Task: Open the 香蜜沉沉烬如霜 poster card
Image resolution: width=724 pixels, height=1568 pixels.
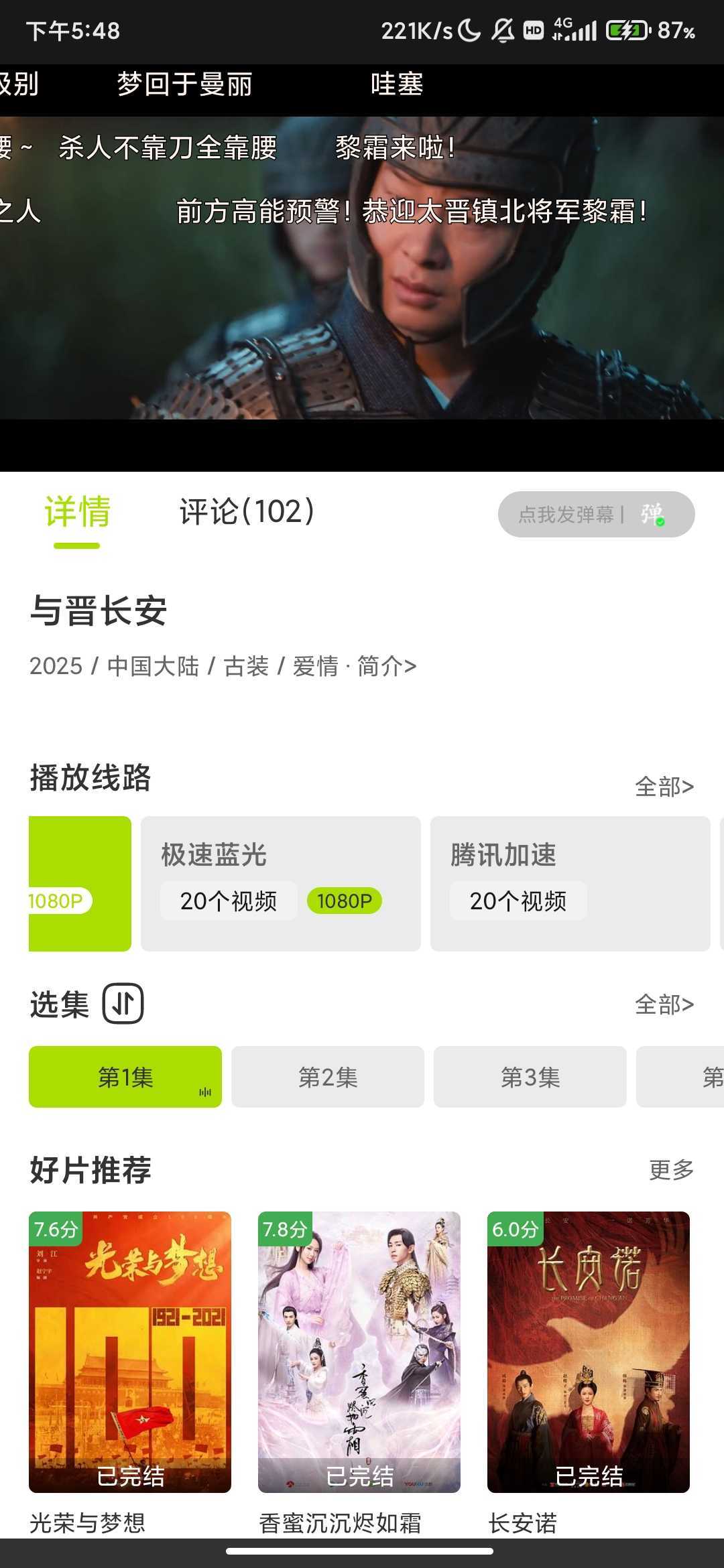Action: (x=359, y=1352)
